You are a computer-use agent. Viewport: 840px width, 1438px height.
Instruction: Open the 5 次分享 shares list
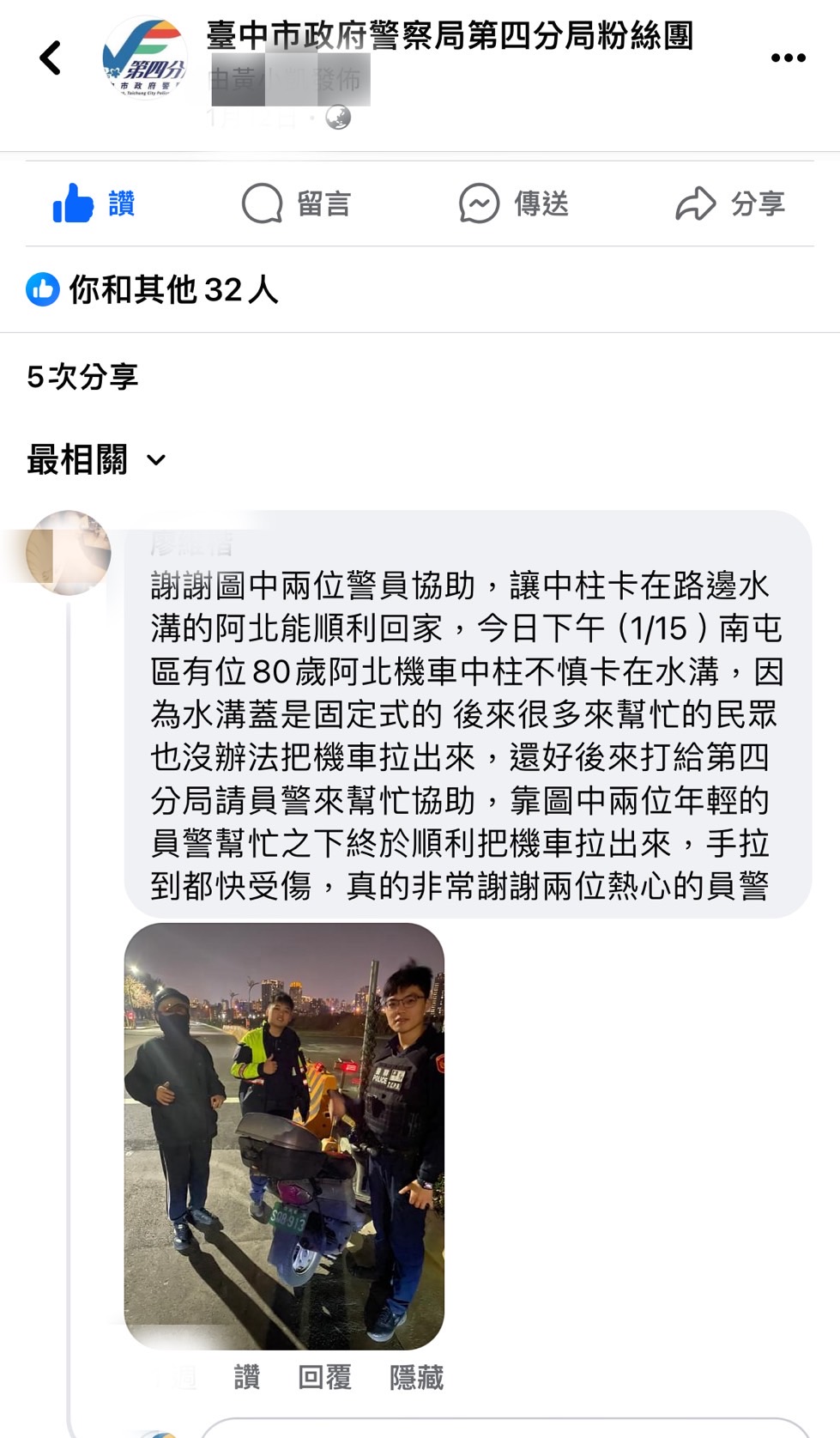point(82,377)
